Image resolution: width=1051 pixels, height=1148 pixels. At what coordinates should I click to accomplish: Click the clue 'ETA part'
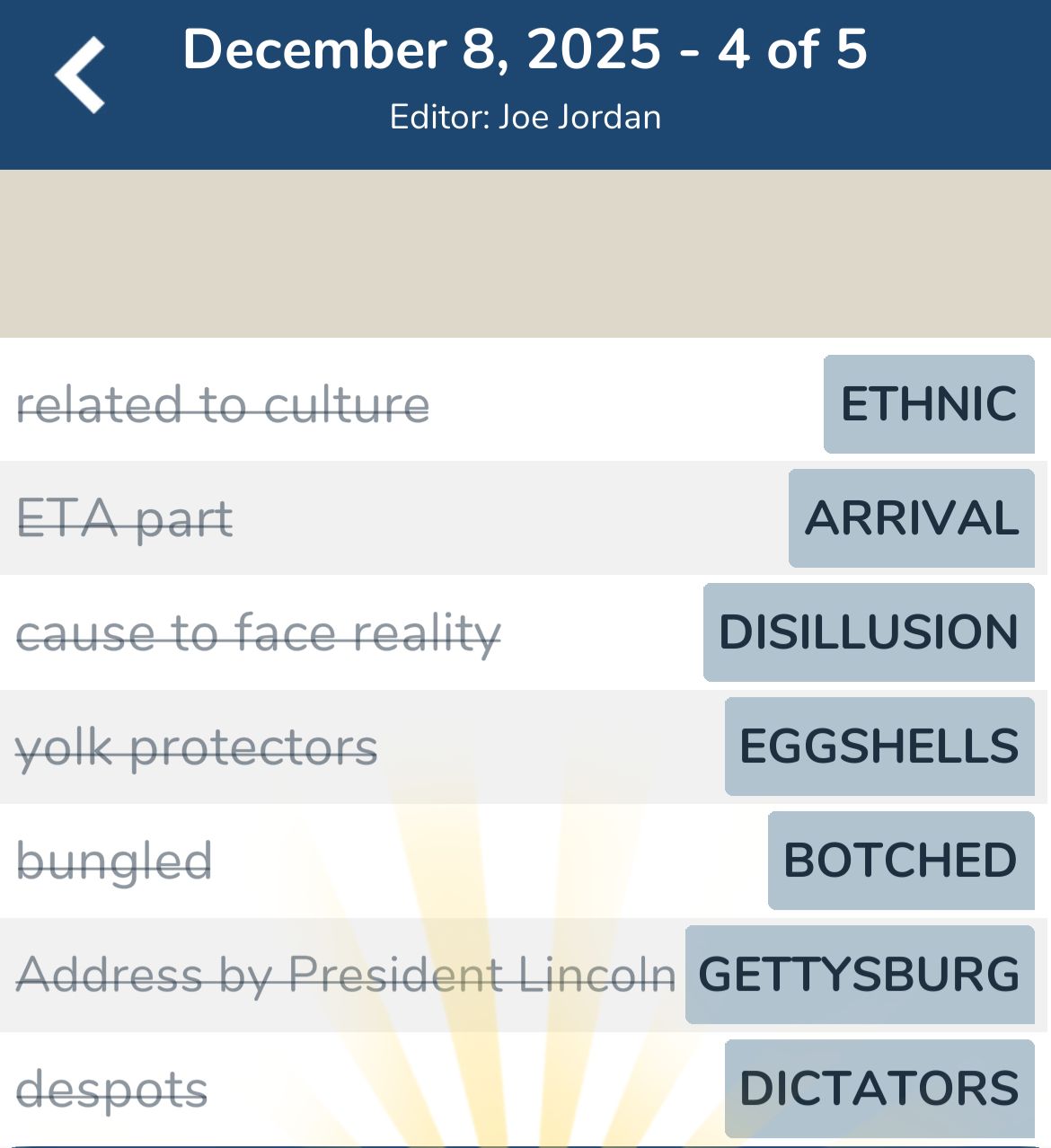[x=126, y=518]
